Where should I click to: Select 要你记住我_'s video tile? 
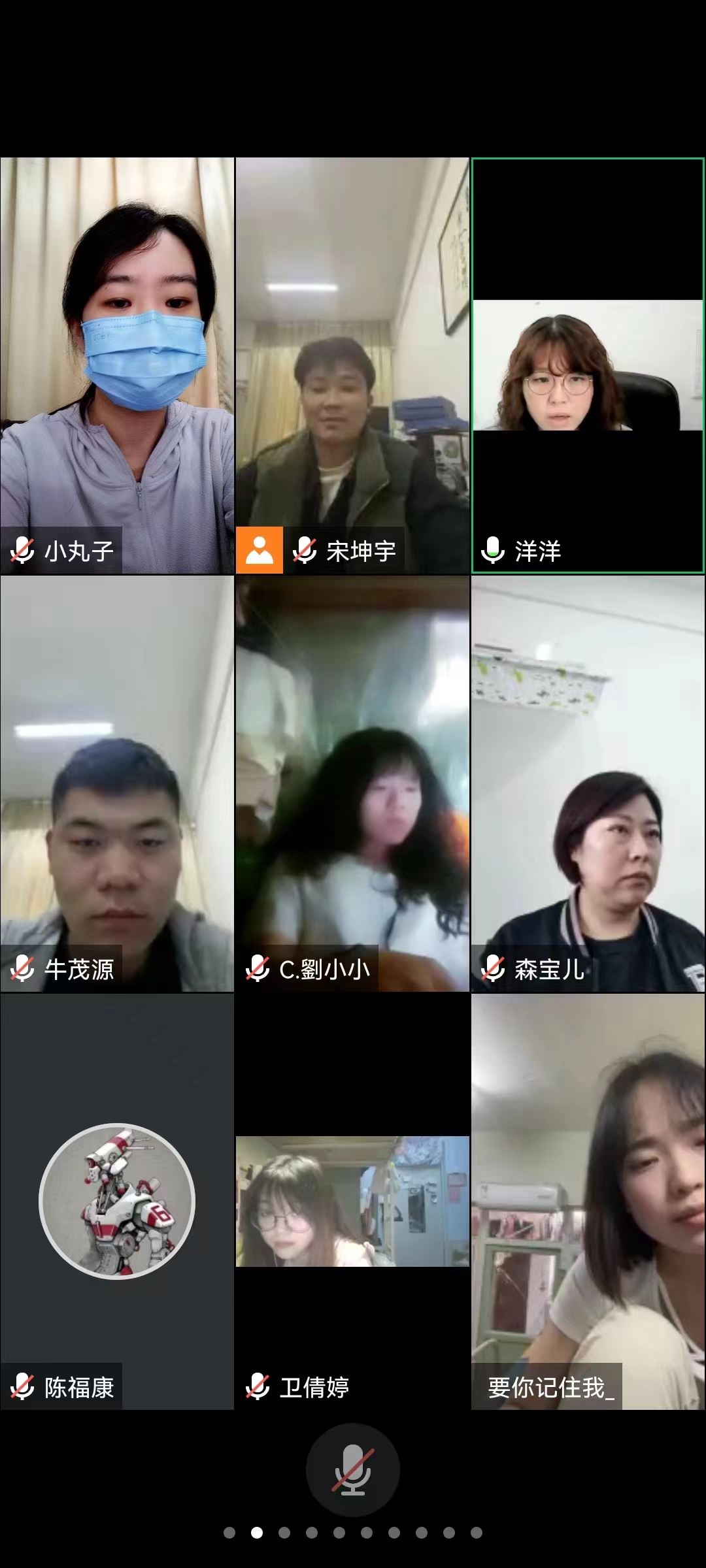[x=588, y=1201]
